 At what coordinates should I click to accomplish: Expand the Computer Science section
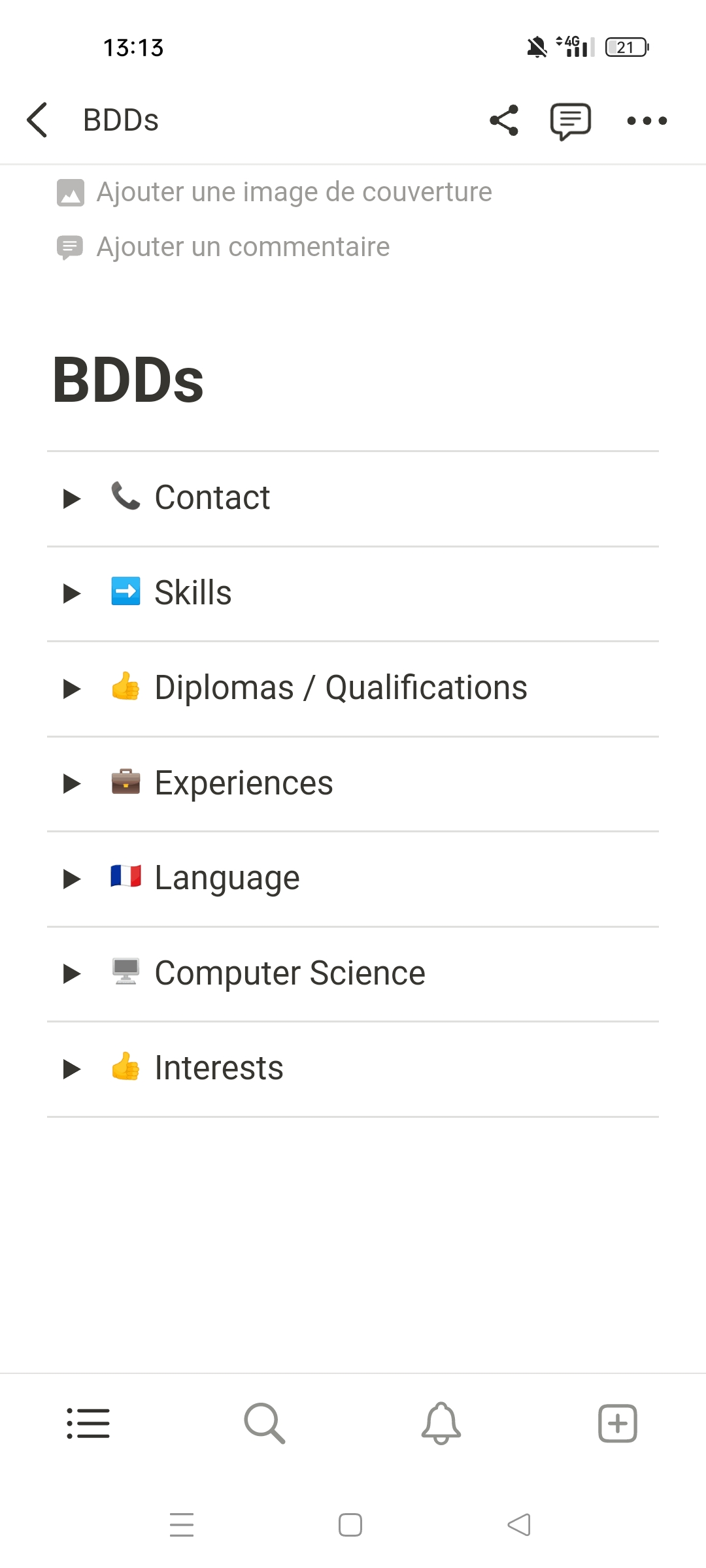72,973
